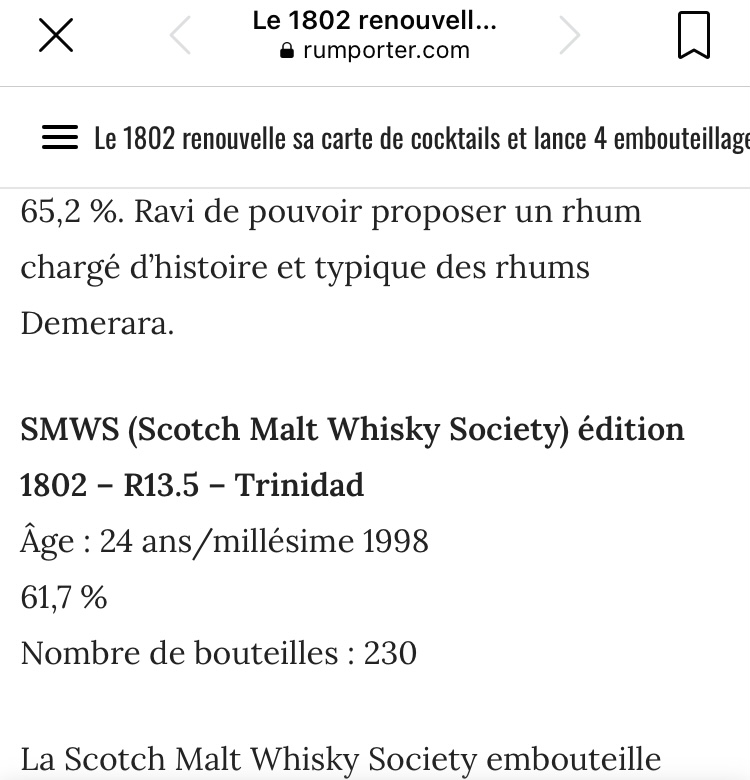
Task: Open the hamburger site menu
Action: [60, 138]
